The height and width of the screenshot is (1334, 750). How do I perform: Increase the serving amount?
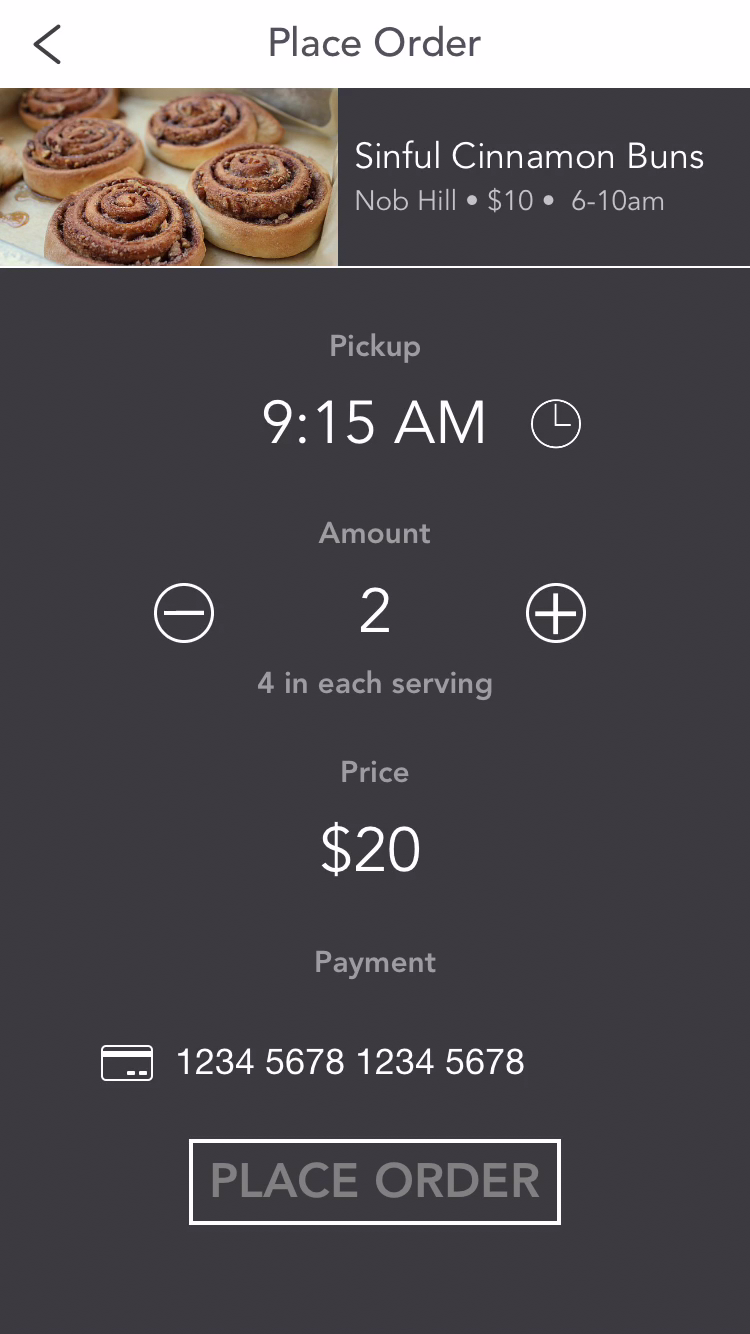555,613
